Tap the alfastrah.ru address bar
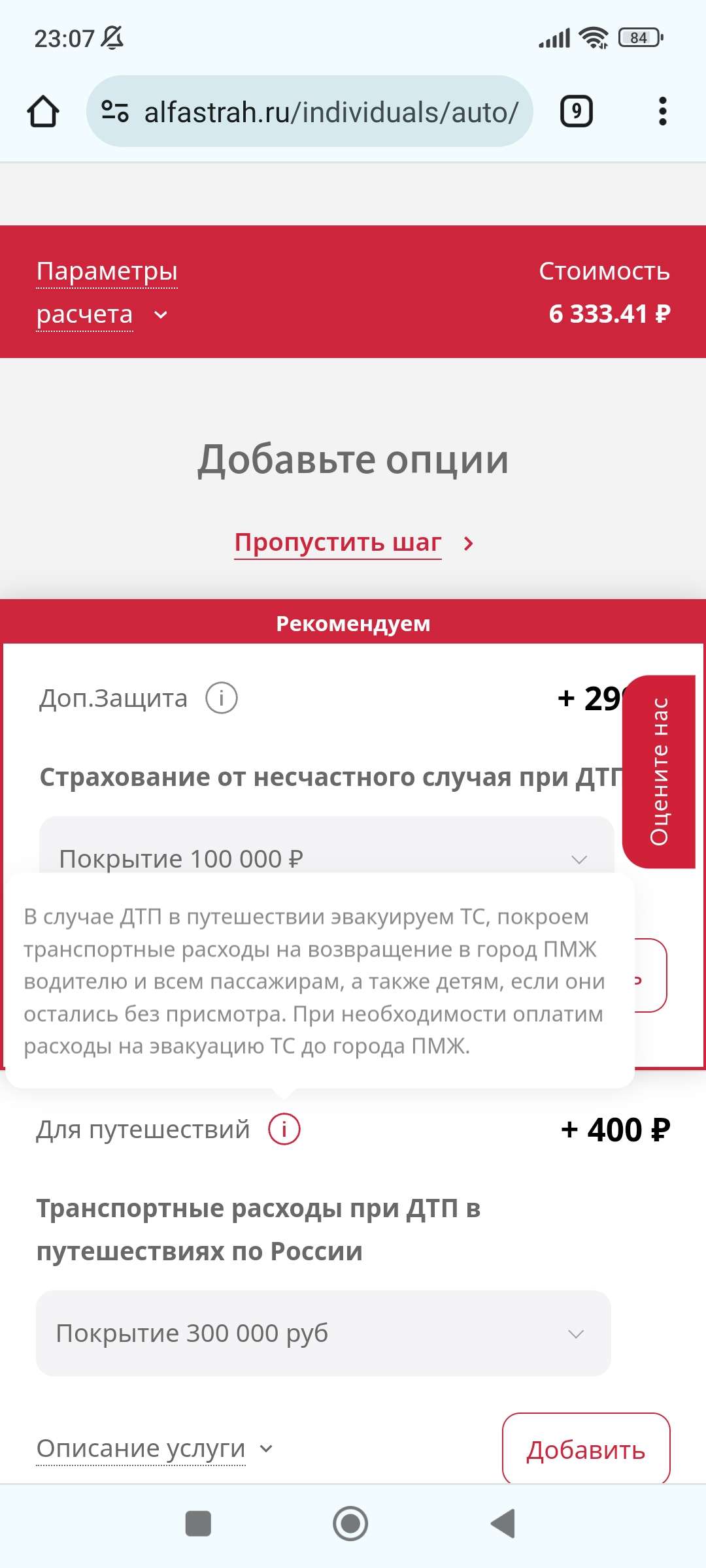The image size is (706, 1568). coord(310,112)
